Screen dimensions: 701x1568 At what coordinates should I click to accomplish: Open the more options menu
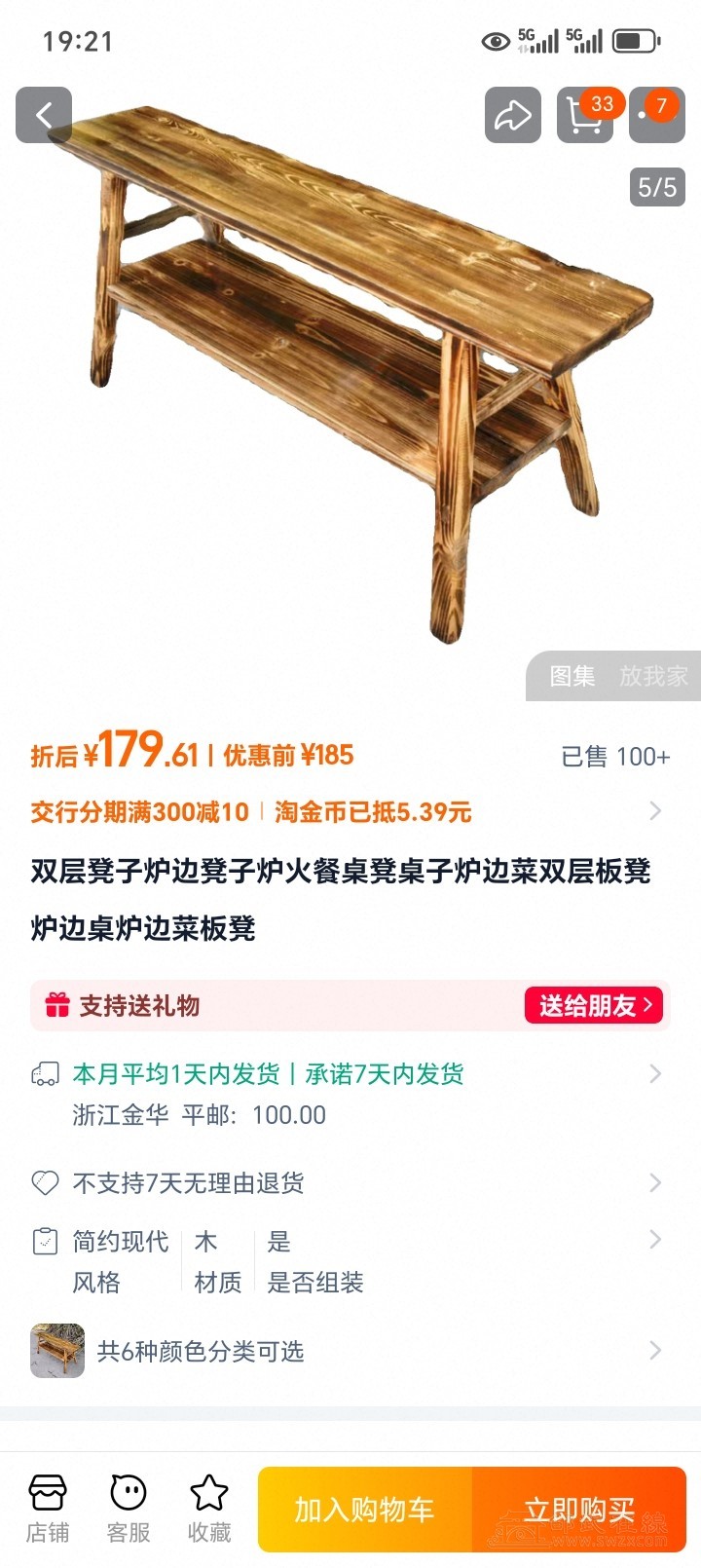click(656, 115)
